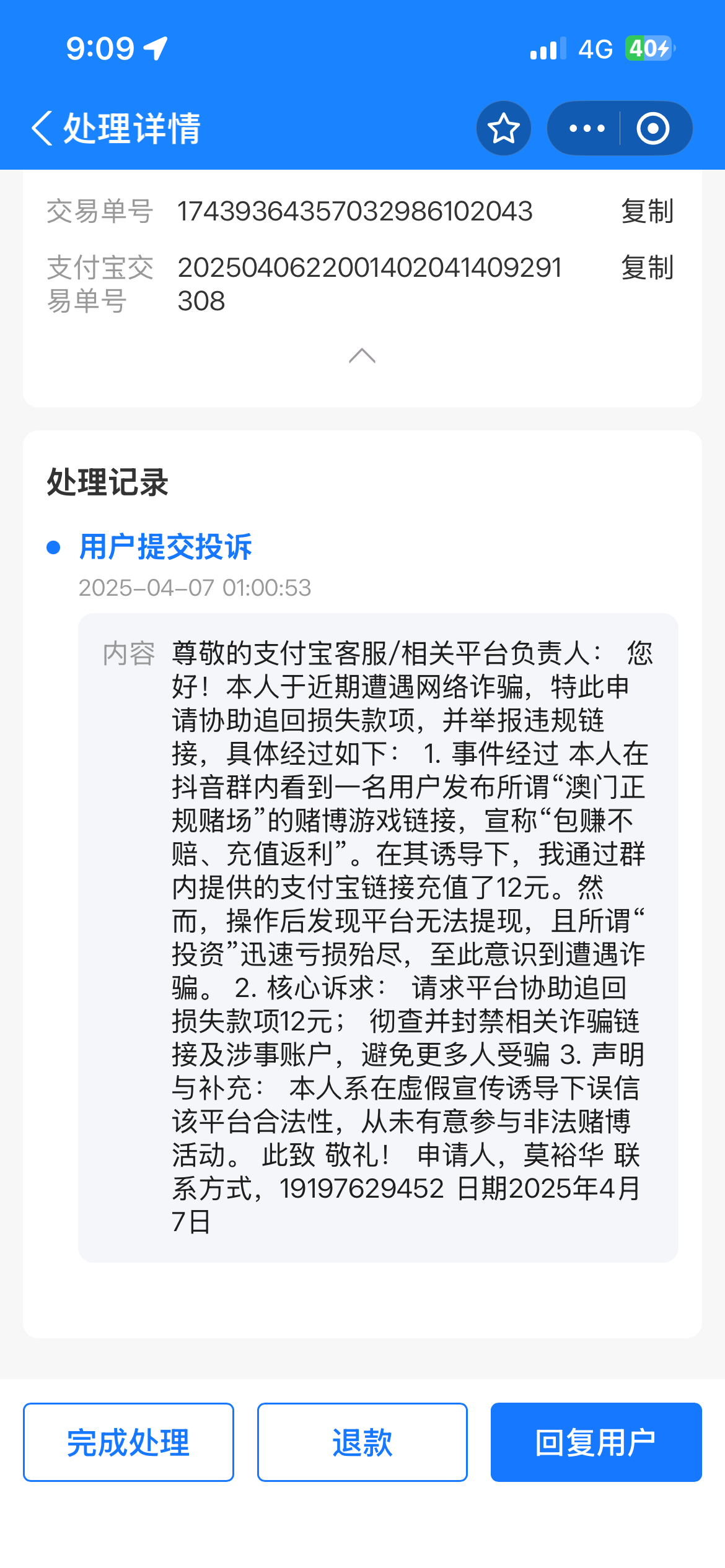725x1568 pixels.
Task: Copy the 交易单号 transaction number
Action: [x=647, y=212]
